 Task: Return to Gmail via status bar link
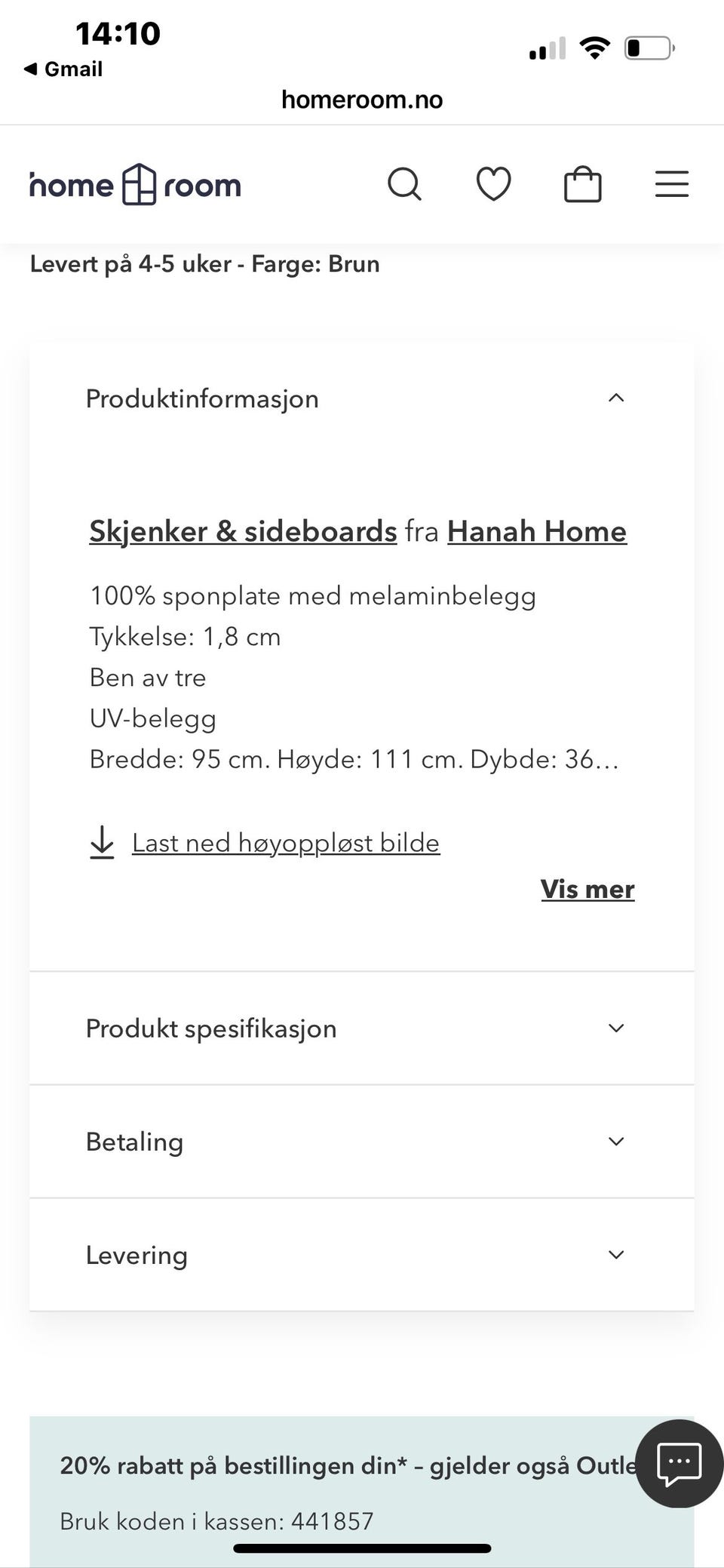[63, 68]
